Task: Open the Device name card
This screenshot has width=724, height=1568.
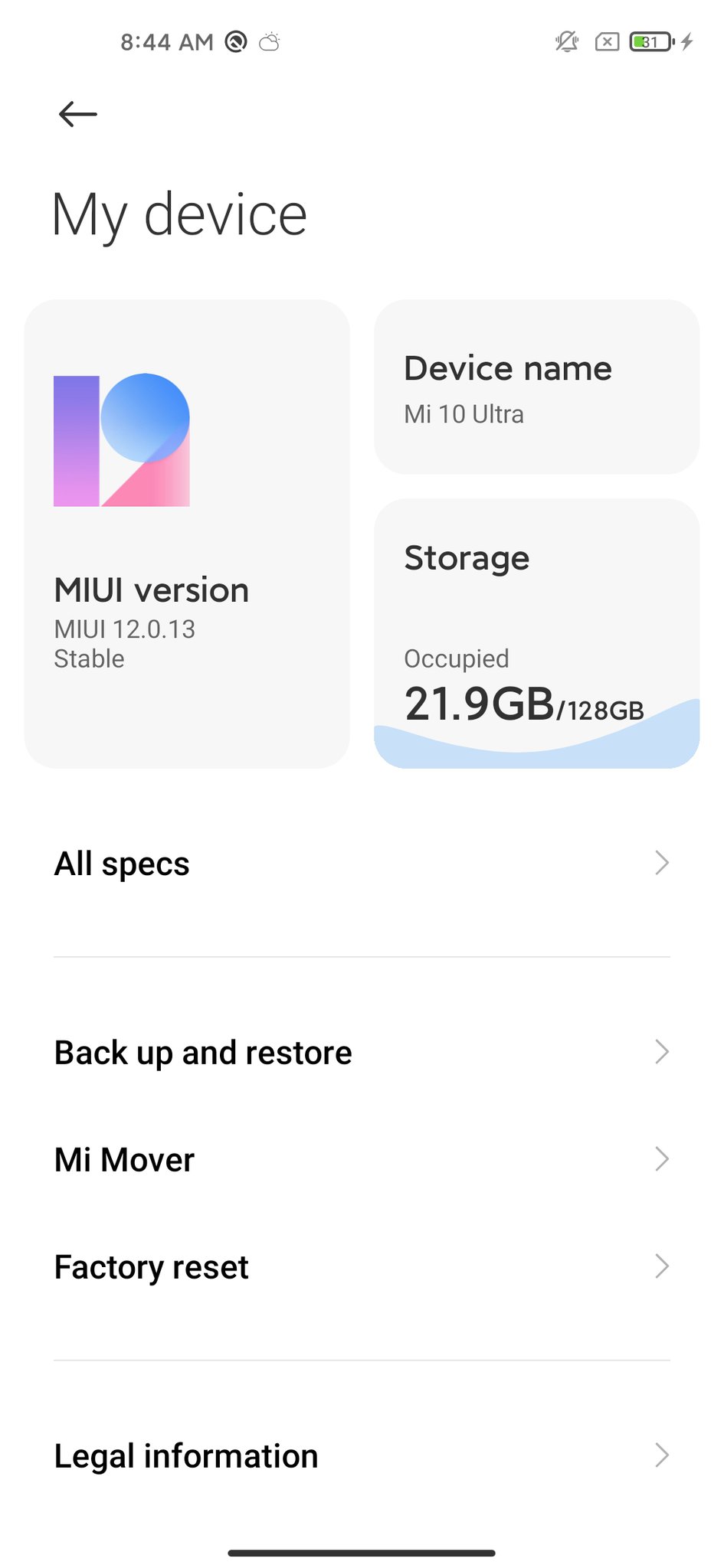Action: point(536,387)
